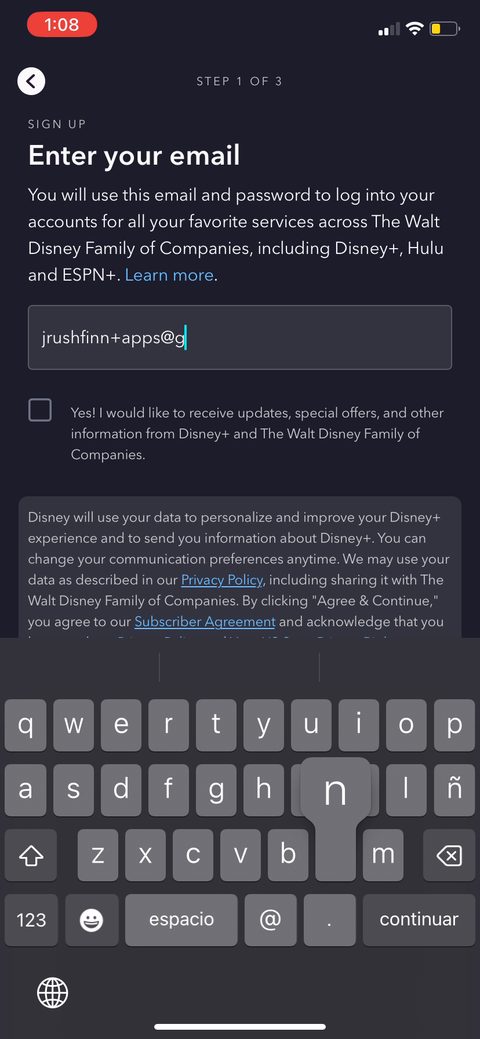Tap the espacio space bar

[x=181, y=920]
